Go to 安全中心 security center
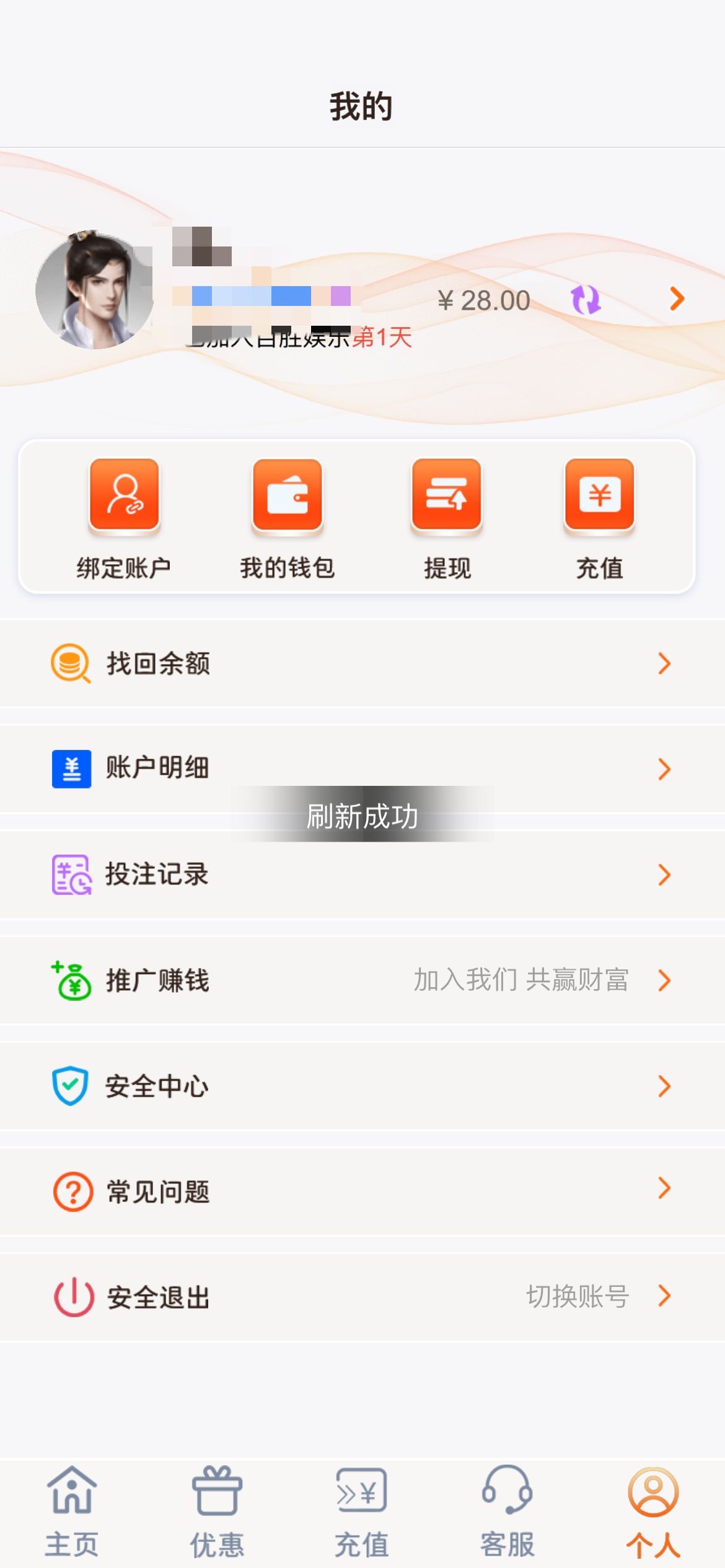Screen dimensions: 725x1568 pos(362,1086)
